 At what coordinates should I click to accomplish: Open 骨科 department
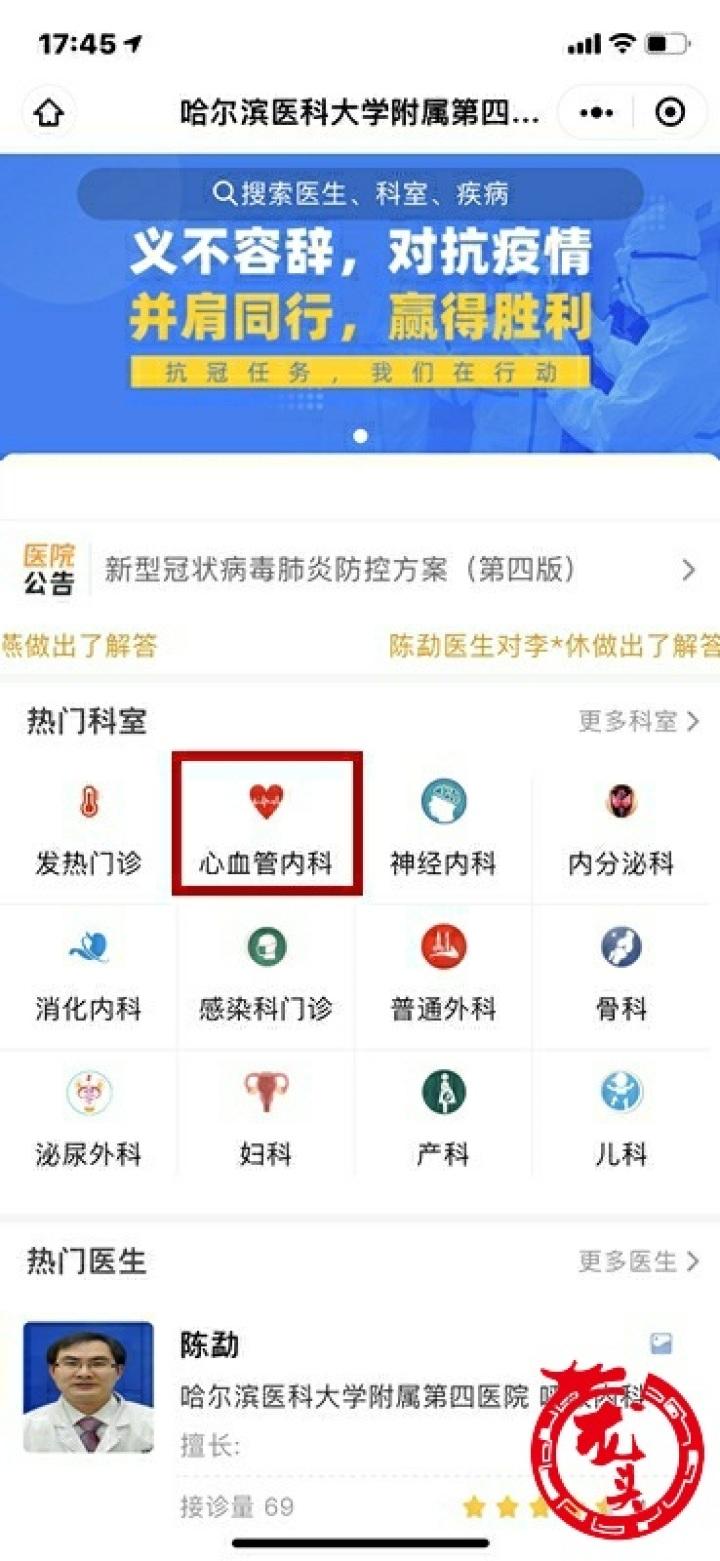[621, 976]
